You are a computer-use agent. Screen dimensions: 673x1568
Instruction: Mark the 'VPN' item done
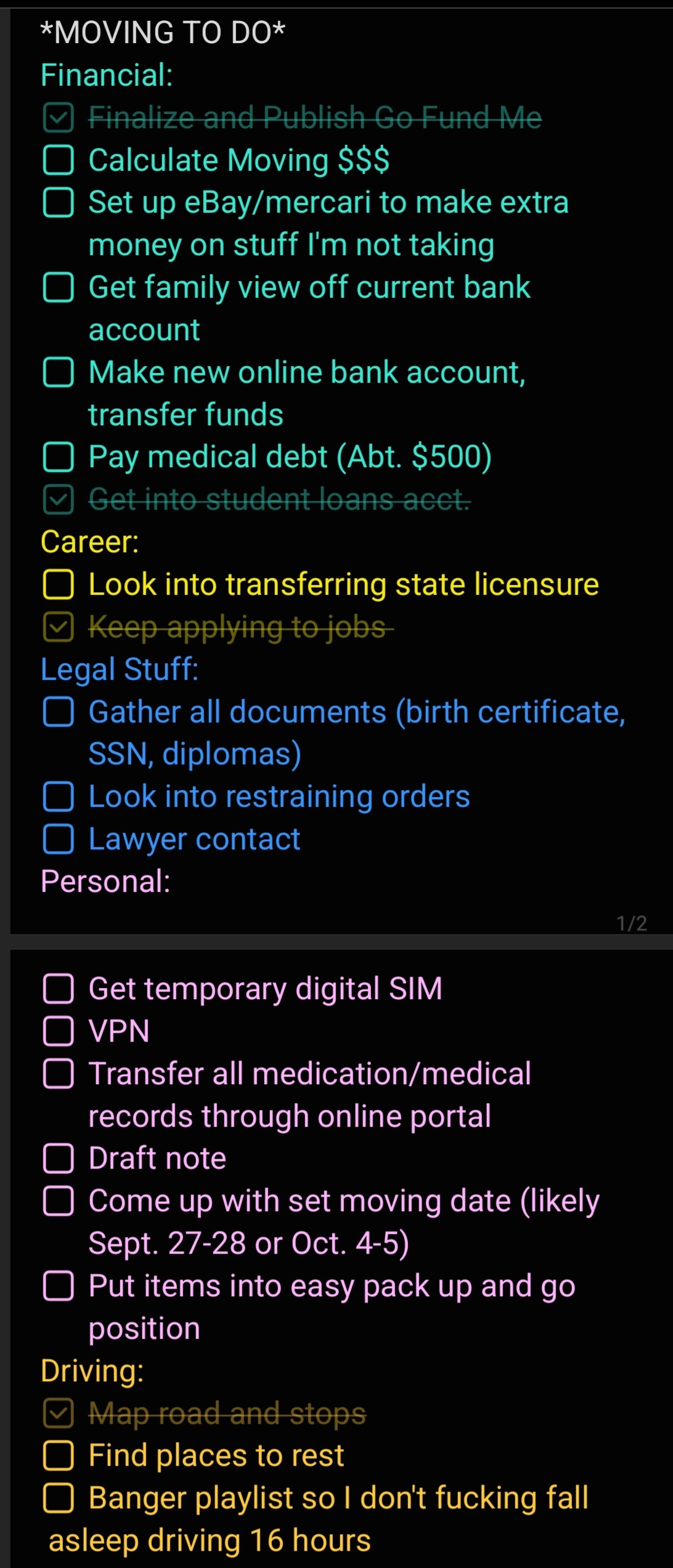coord(59,1031)
